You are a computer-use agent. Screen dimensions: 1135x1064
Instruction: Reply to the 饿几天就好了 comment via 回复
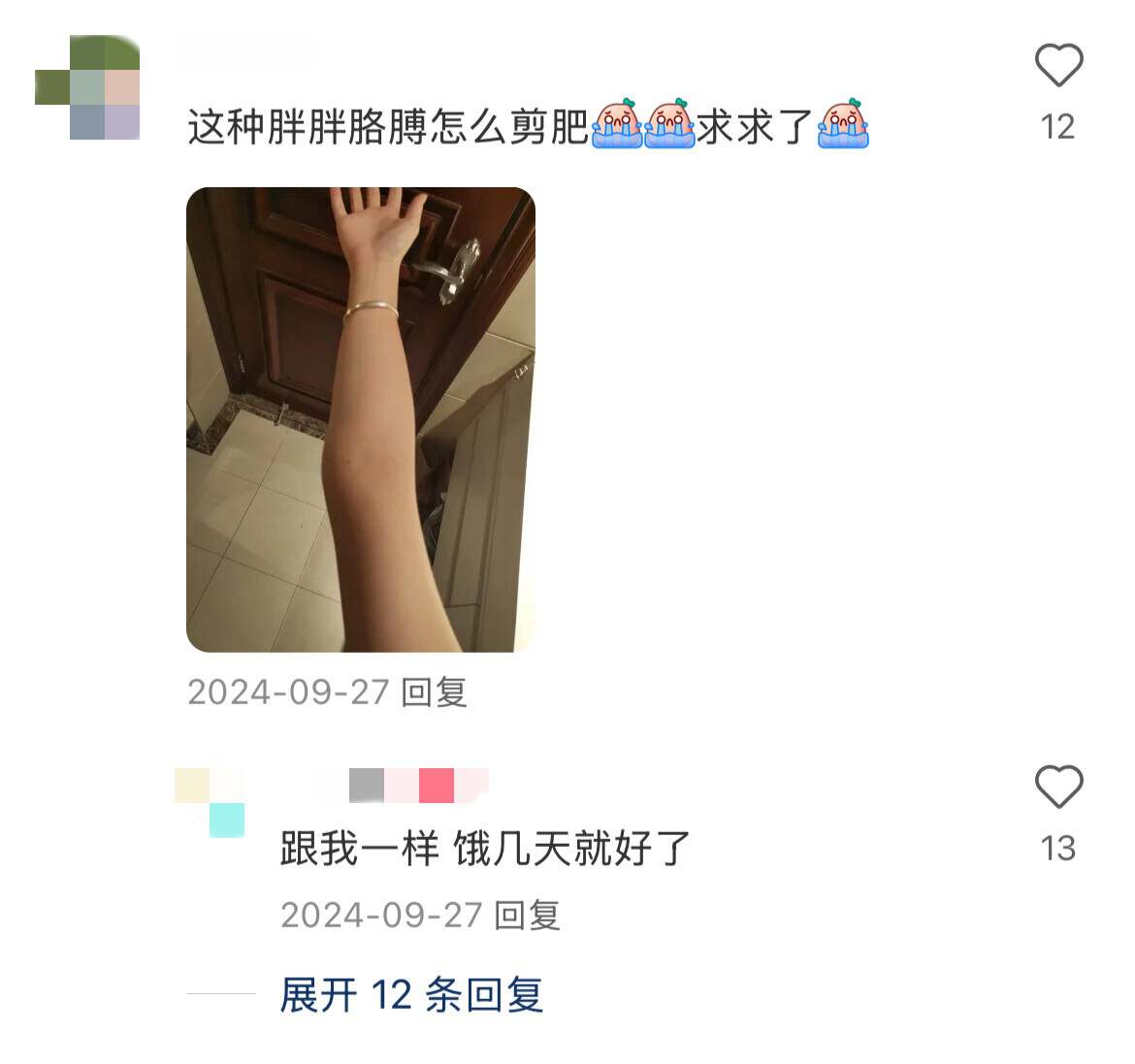click(528, 915)
